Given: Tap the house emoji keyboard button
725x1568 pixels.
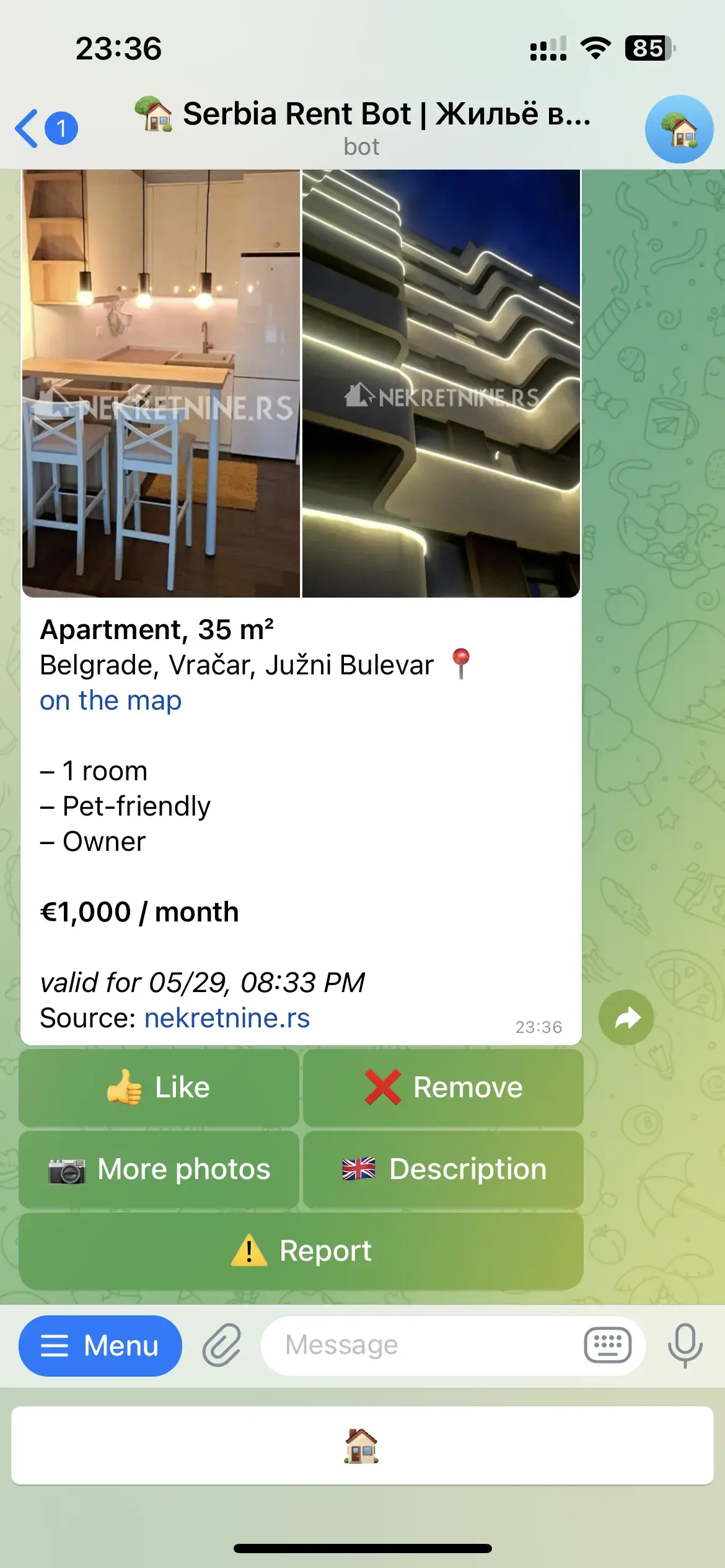Looking at the screenshot, I should [362, 1445].
